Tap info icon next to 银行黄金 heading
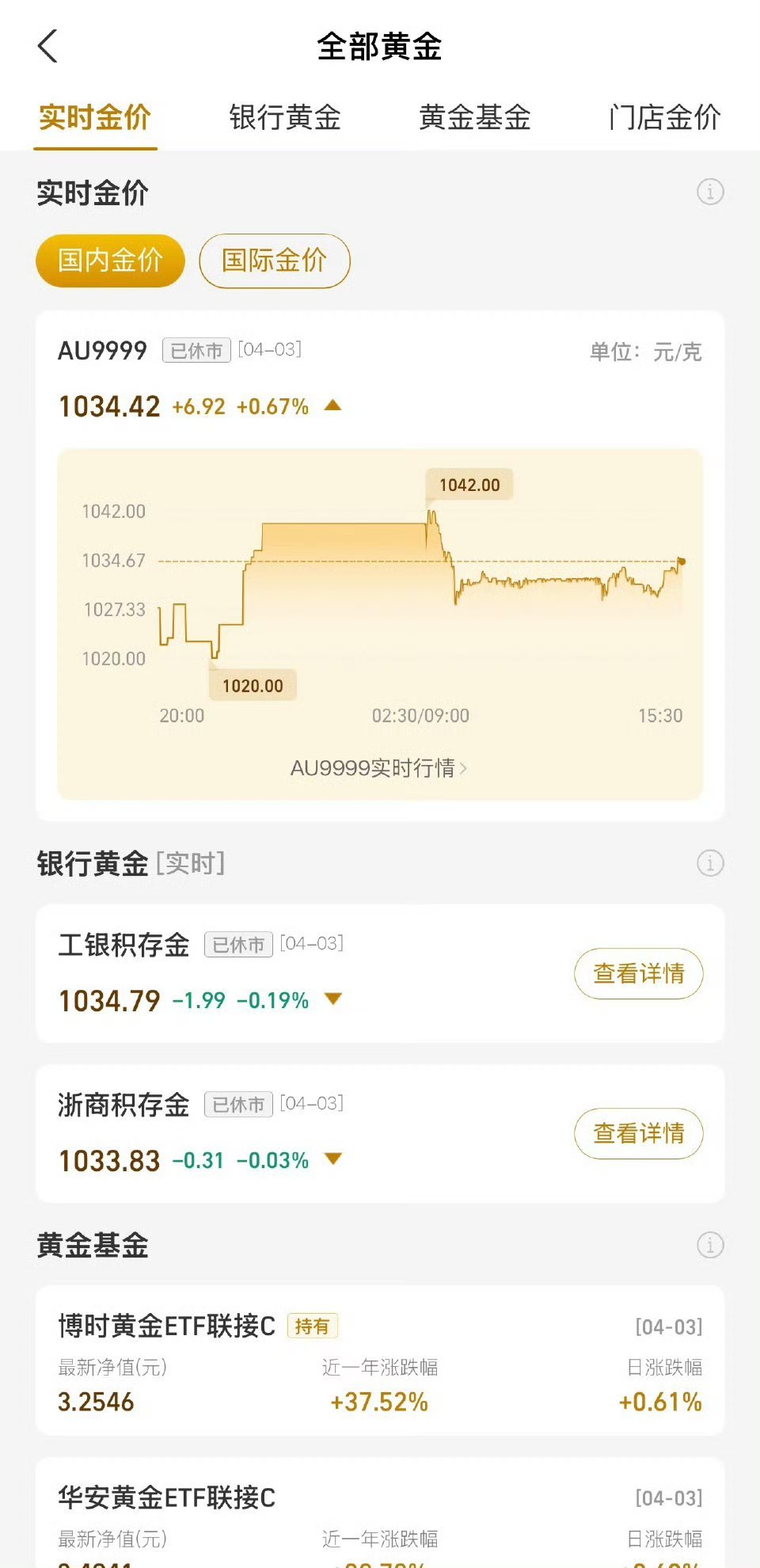760x1568 pixels. tap(710, 863)
